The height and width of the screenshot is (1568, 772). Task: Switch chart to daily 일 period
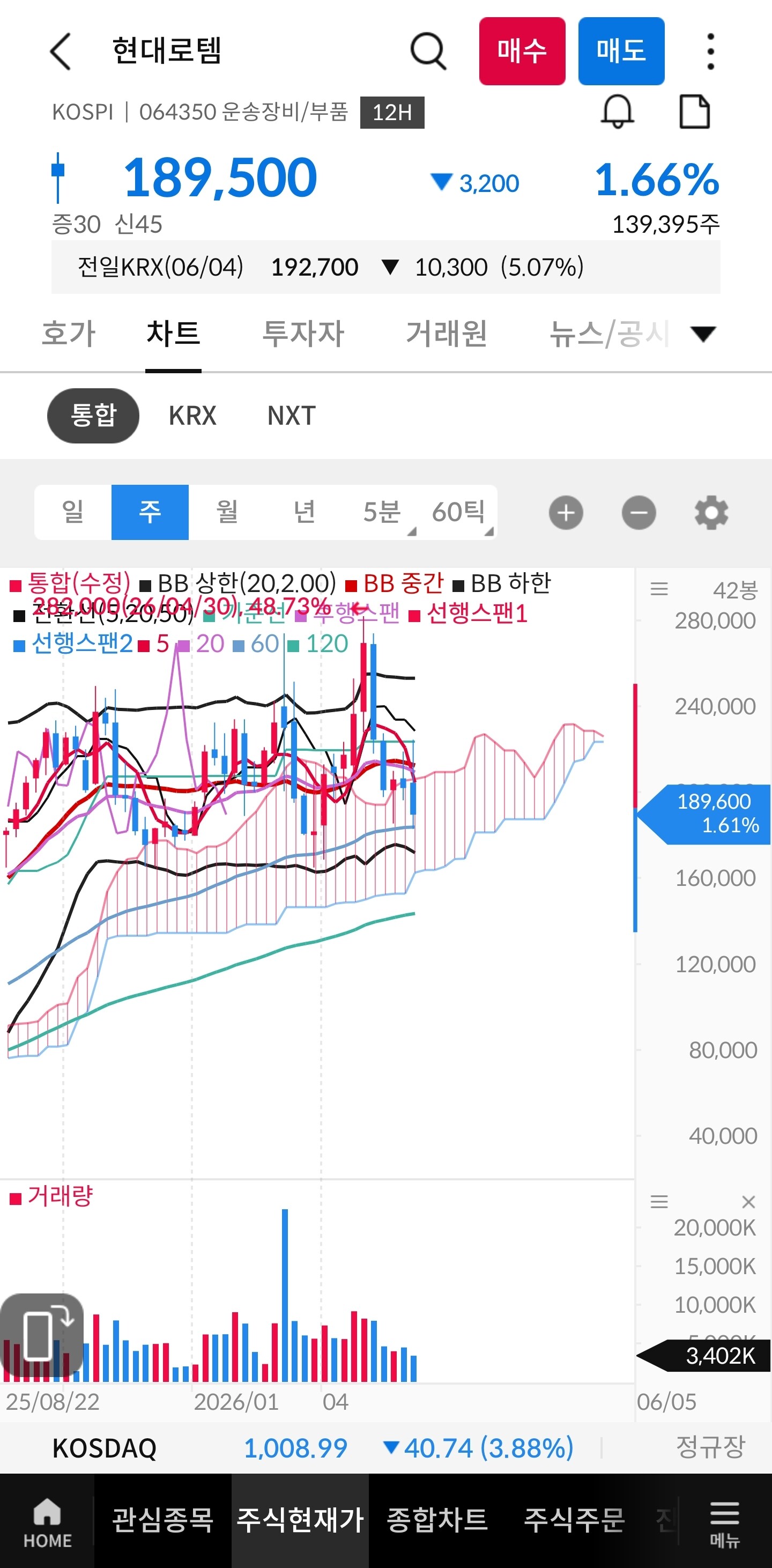point(73,512)
